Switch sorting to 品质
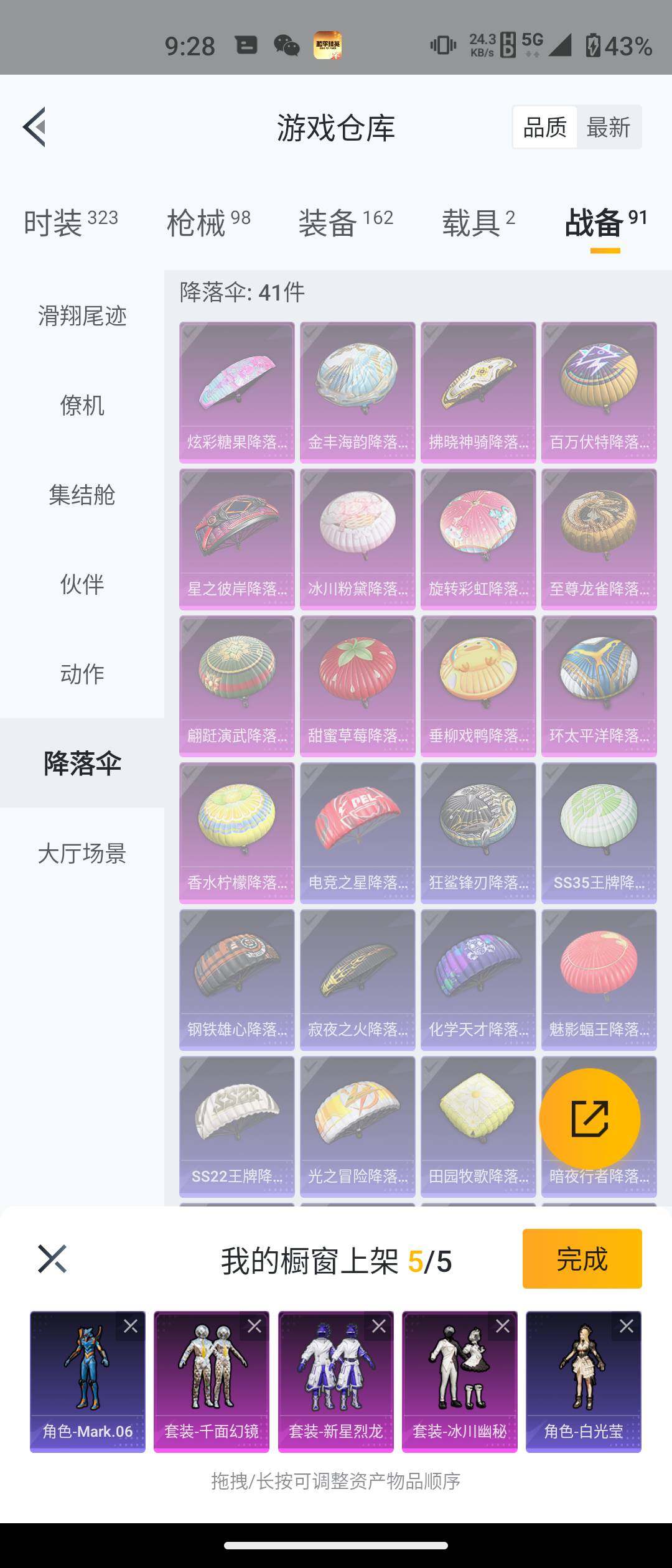The height and width of the screenshot is (1568, 672). (544, 127)
